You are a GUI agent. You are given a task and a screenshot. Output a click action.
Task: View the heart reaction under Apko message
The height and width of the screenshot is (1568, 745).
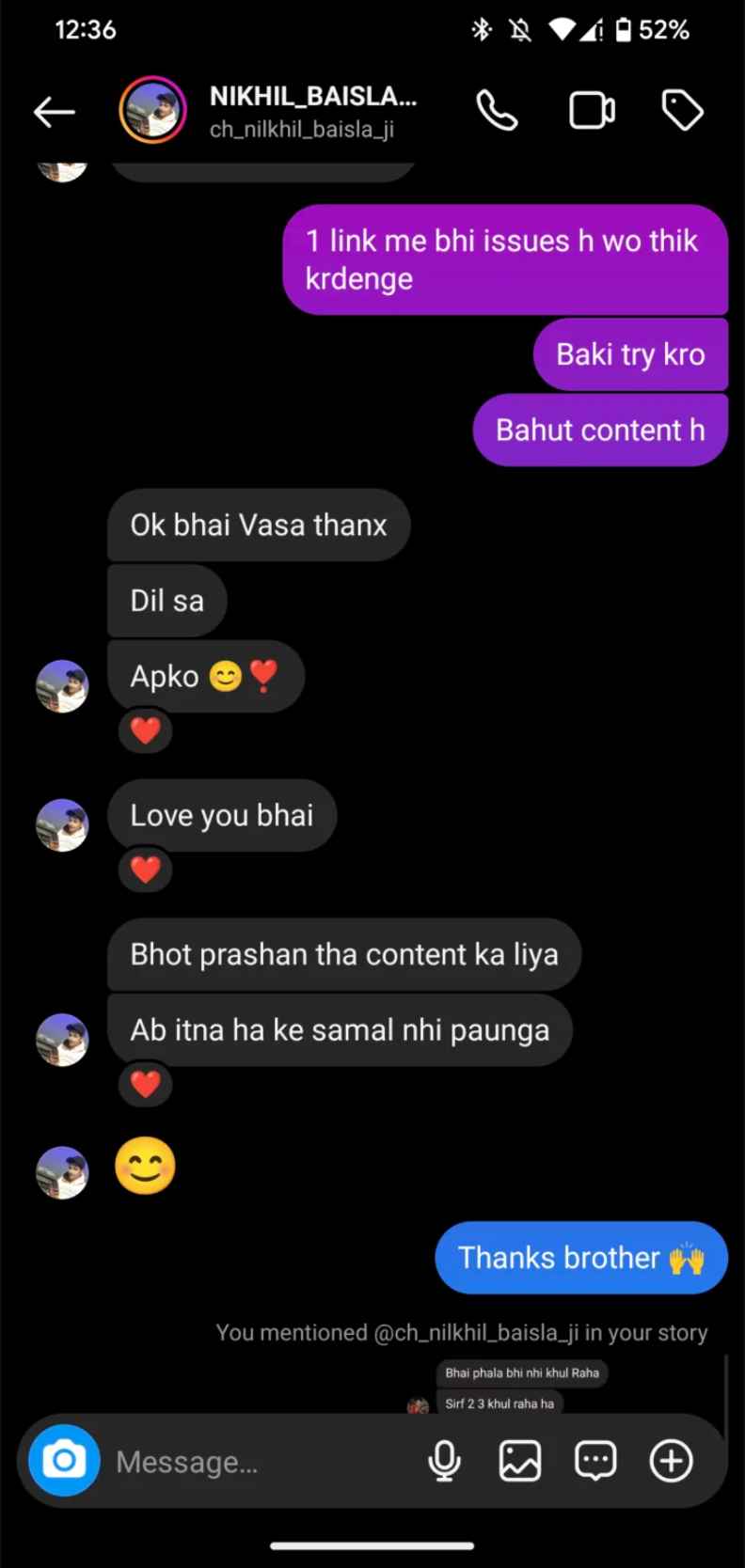145,730
